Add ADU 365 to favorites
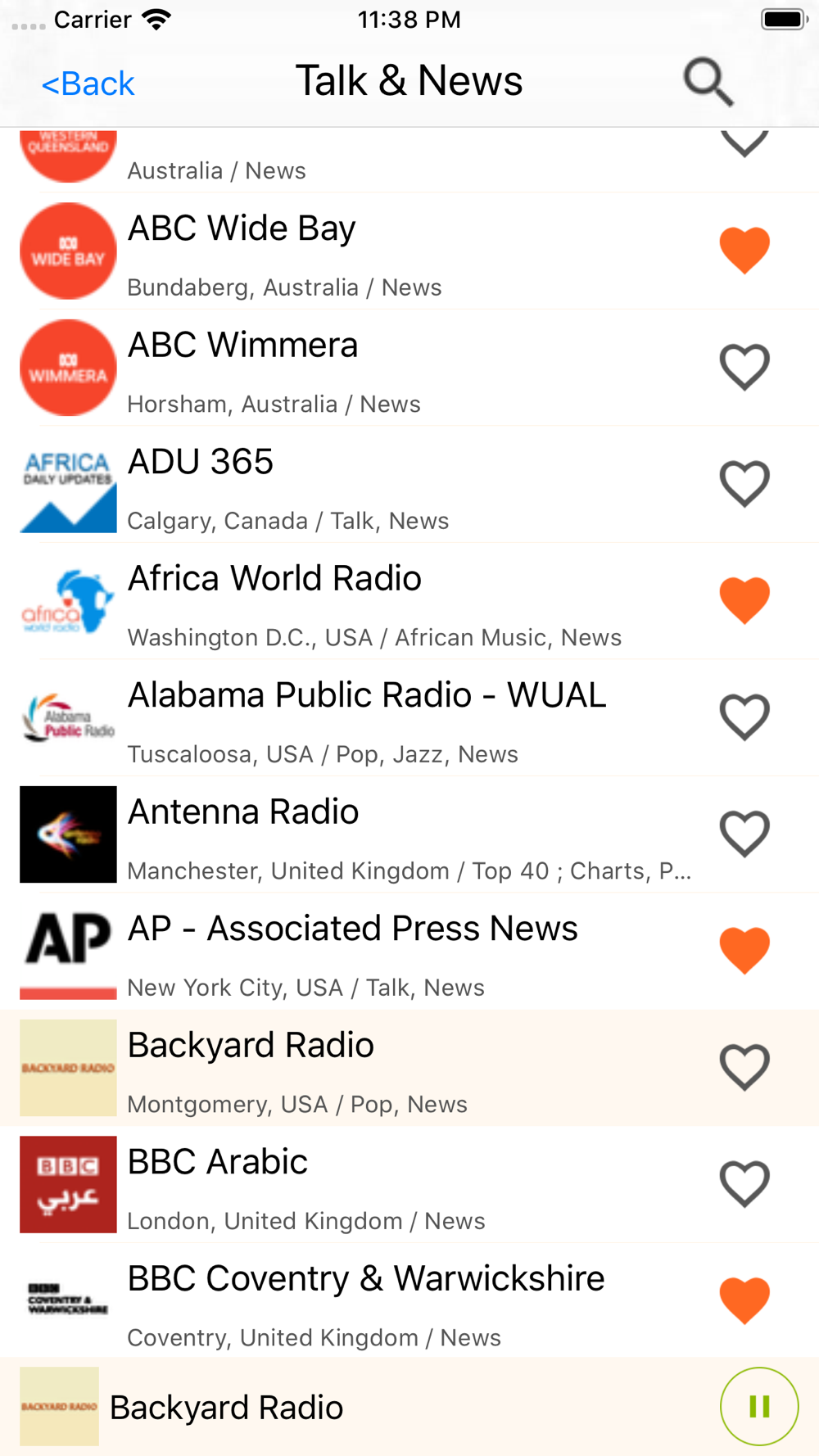Screen dimensions: 819x1456 pos(744,483)
